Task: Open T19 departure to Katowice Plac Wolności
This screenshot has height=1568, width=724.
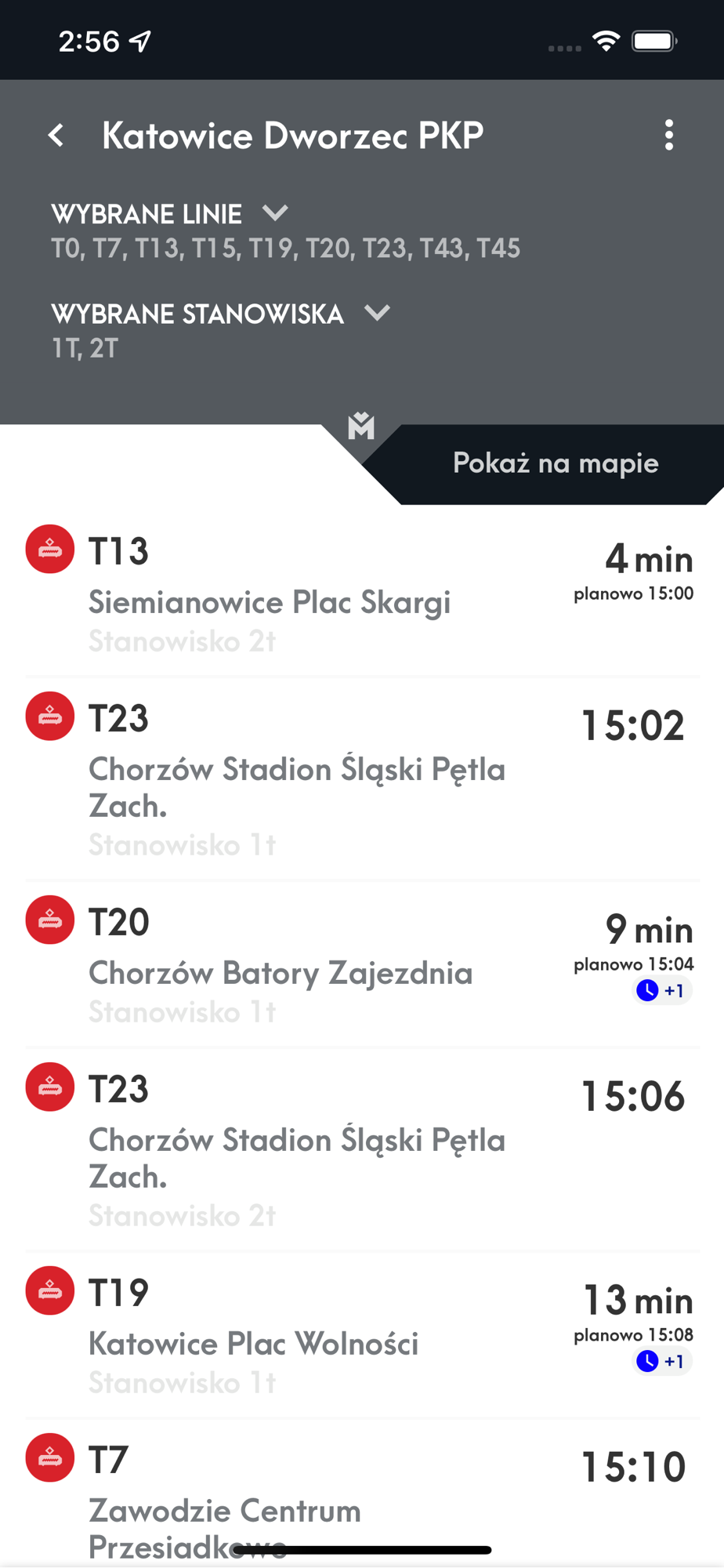Action: click(x=360, y=1336)
